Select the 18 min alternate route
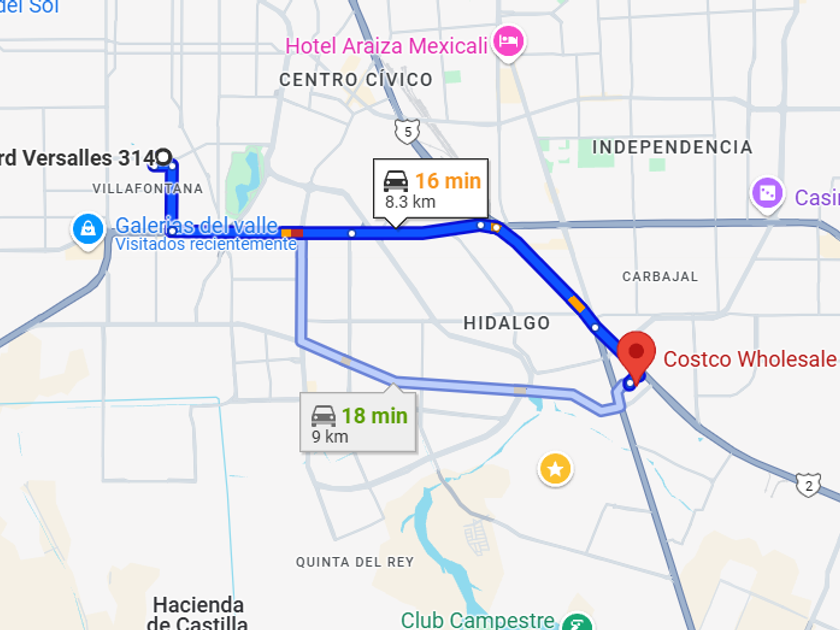 (x=358, y=423)
